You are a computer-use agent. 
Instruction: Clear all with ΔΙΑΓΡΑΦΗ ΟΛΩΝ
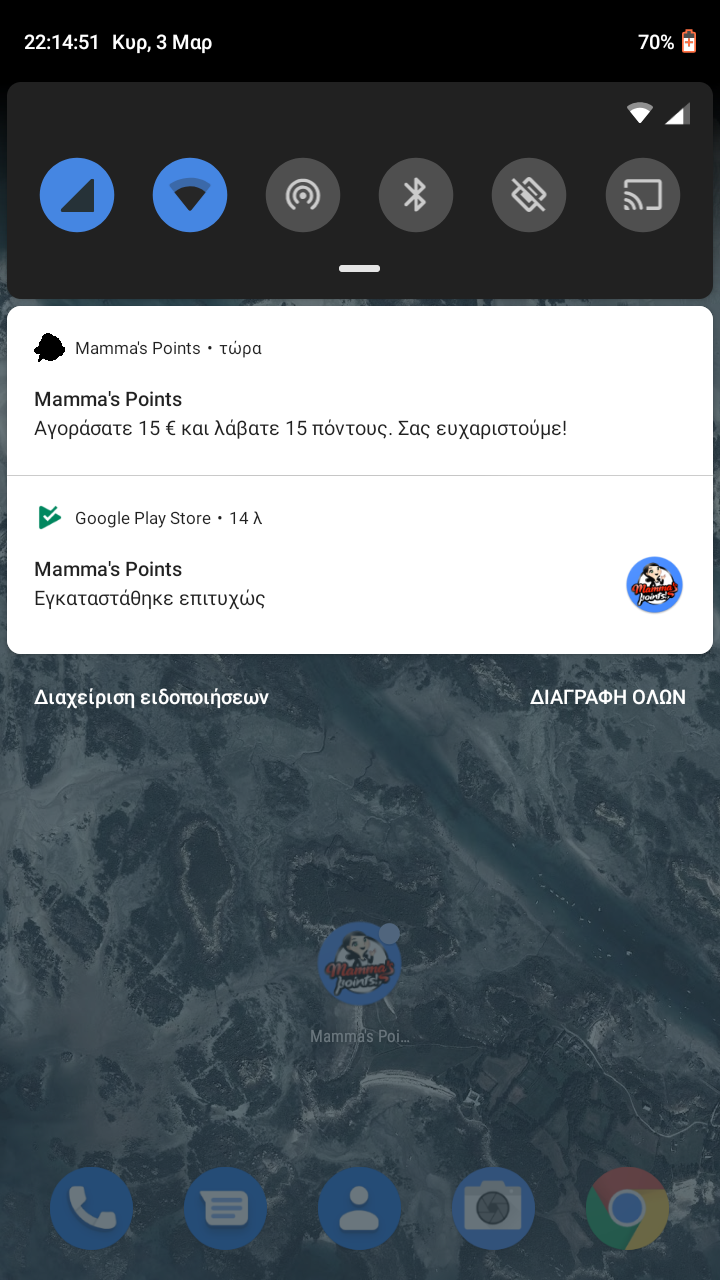pyautogui.click(x=607, y=697)
